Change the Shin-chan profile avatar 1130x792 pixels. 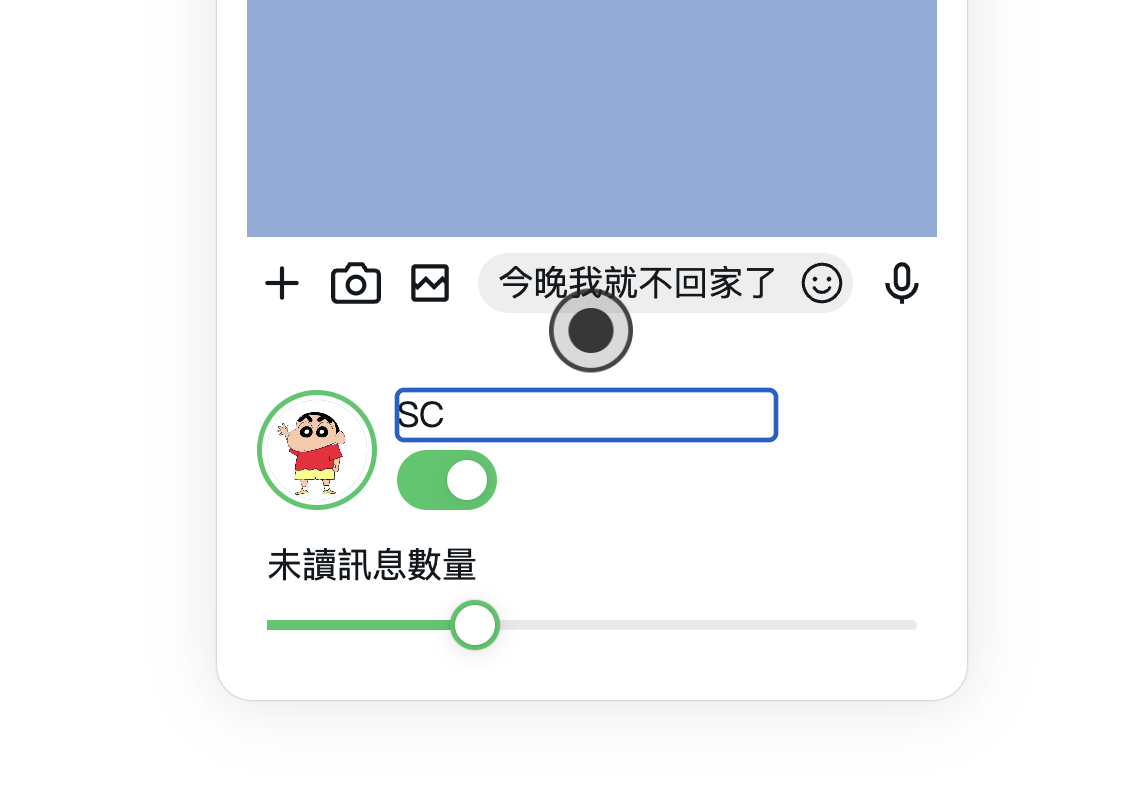(317, 450)
